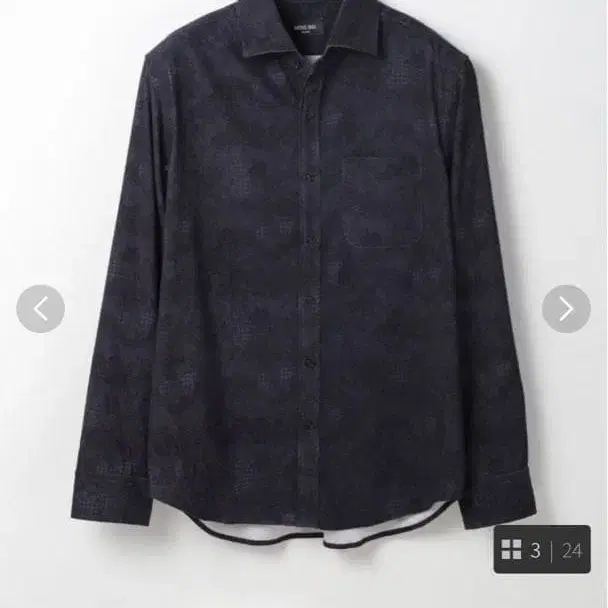
Task: Open the image grid showing 3 of 24
Action: pos(541,549)
